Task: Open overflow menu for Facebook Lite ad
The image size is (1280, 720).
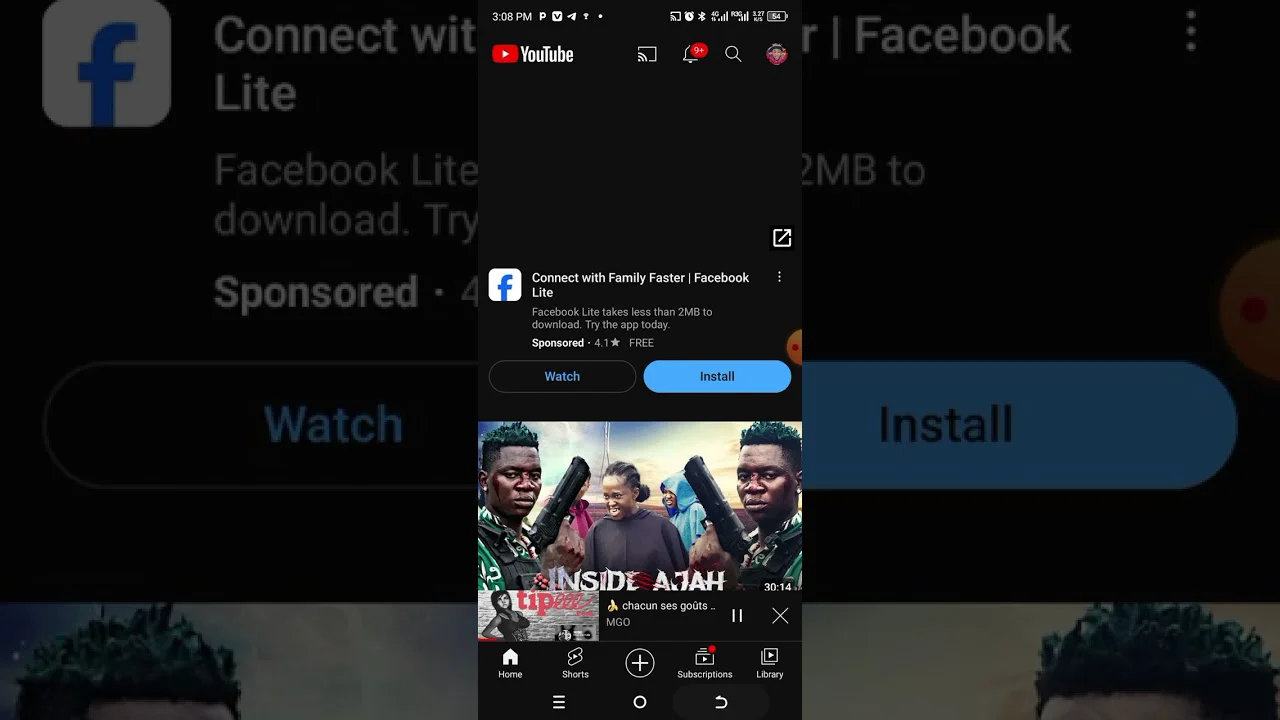Action: click(x=779, y=277)
